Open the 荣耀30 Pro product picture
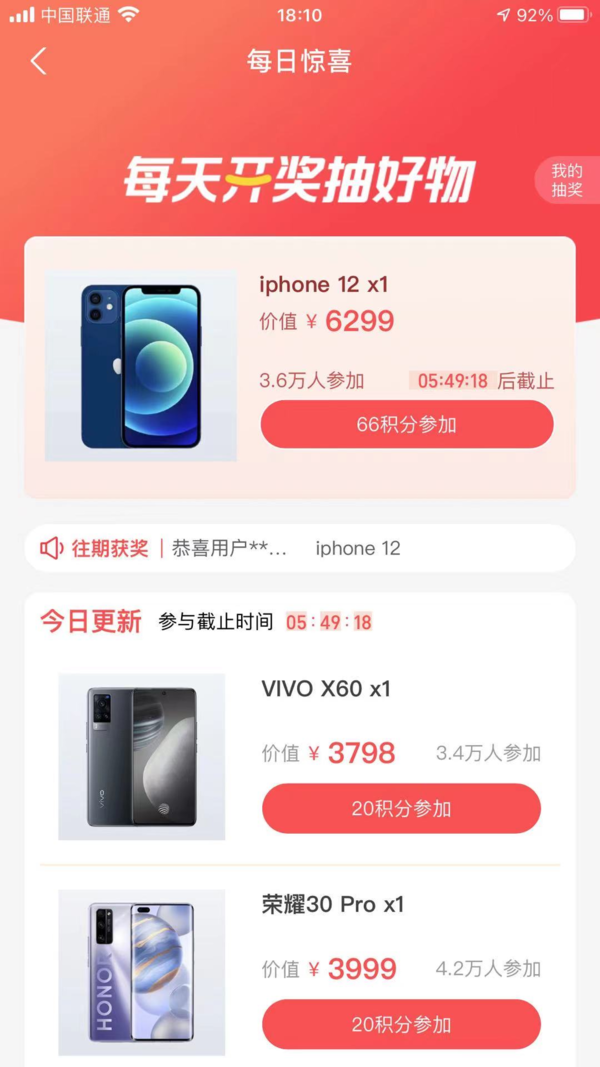This screenshot has width=600, height=1067. click(x=142, y=972)
